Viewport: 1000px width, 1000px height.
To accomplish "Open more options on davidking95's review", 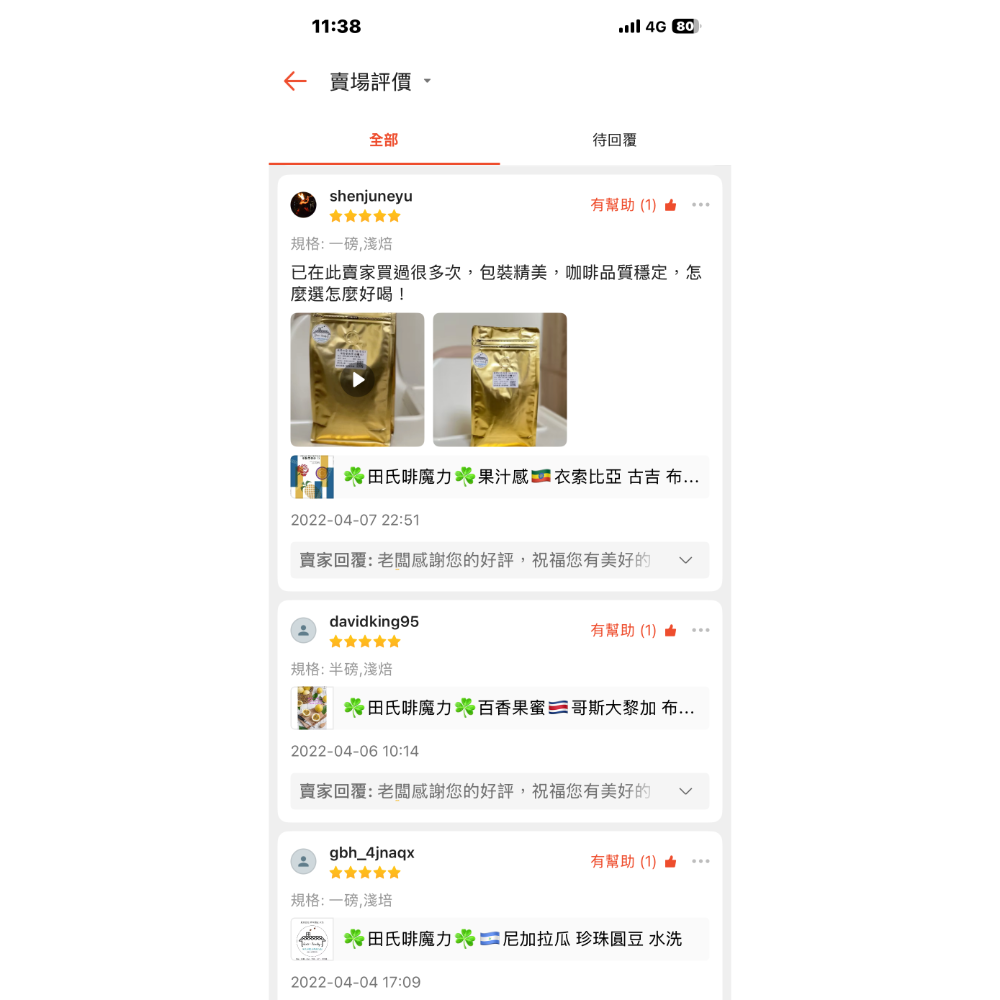I will coord(701,630).
